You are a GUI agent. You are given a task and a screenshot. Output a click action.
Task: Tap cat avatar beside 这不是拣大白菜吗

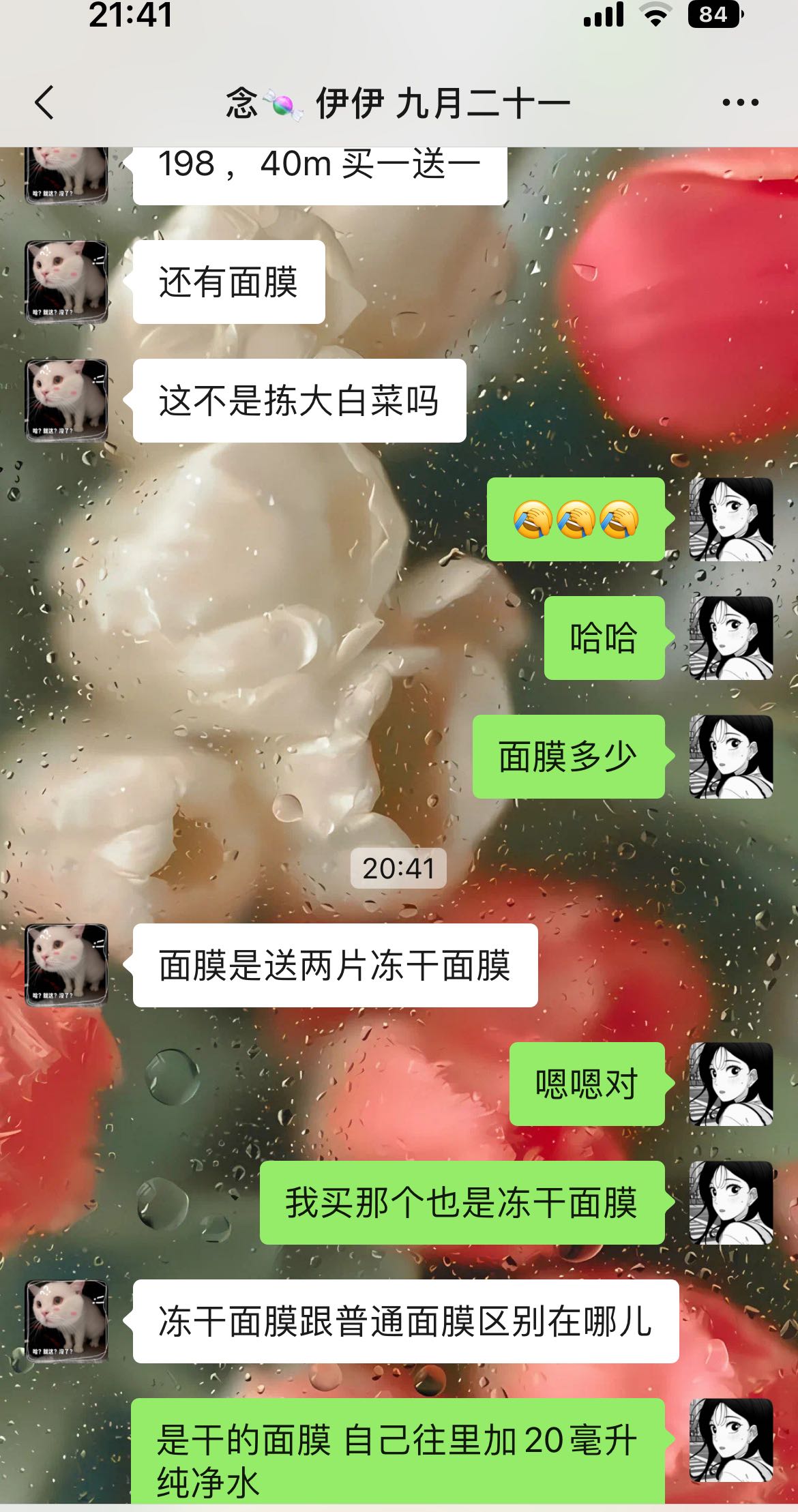click(66, 400)
